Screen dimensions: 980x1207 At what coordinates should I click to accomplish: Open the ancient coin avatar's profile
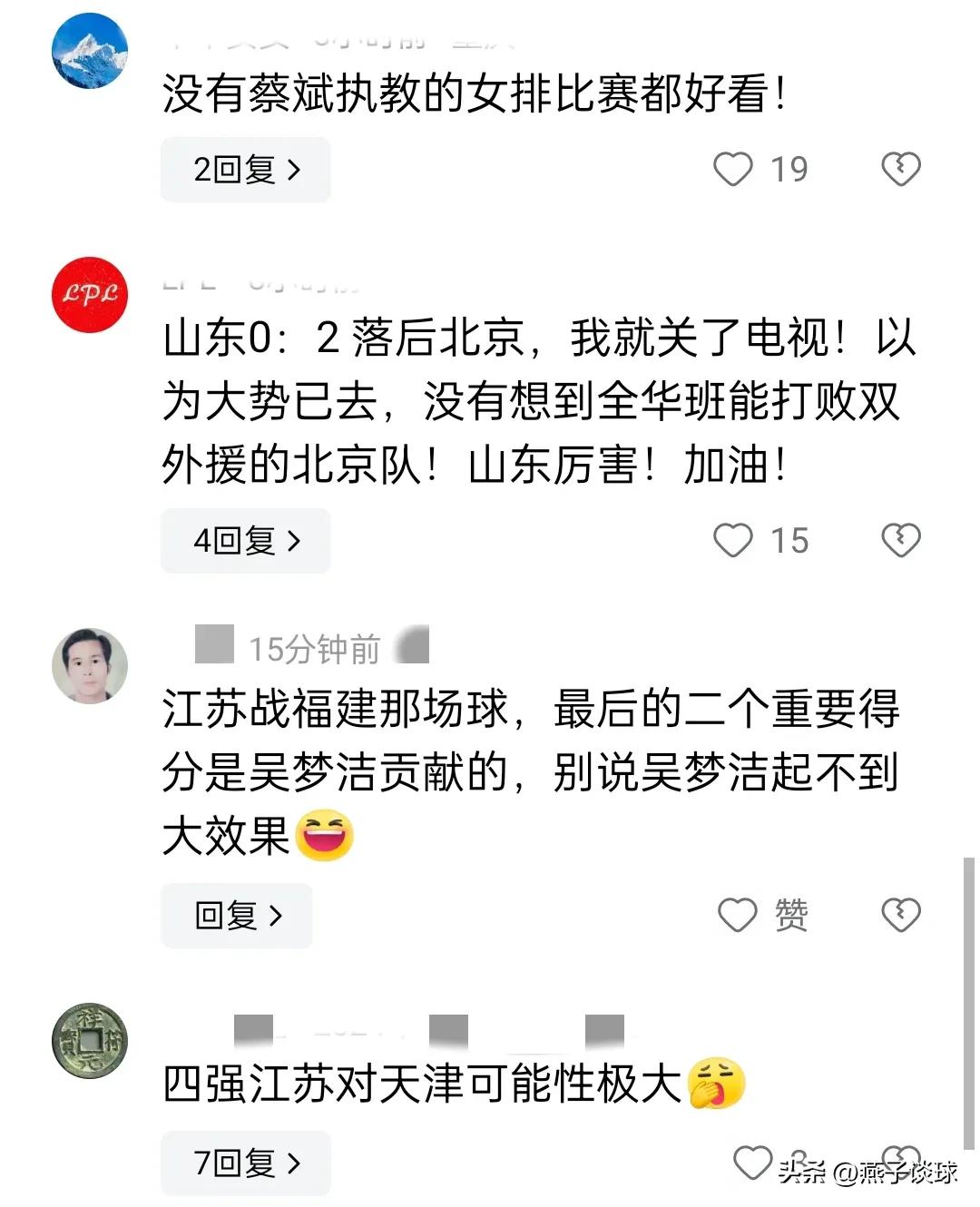point(89,1042)
